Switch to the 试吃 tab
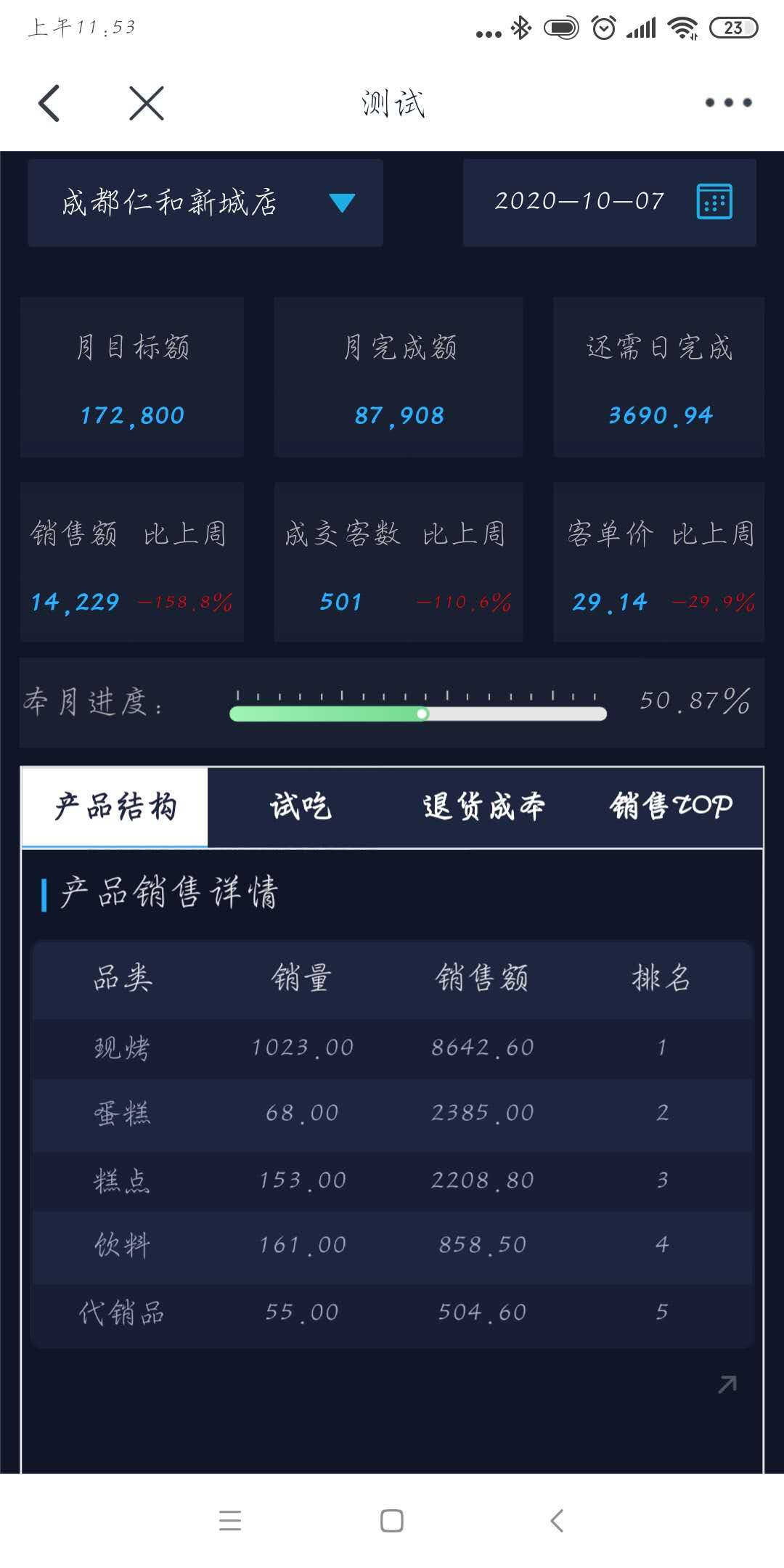The height and width of the screenshot is (1568, 784). 301,807
